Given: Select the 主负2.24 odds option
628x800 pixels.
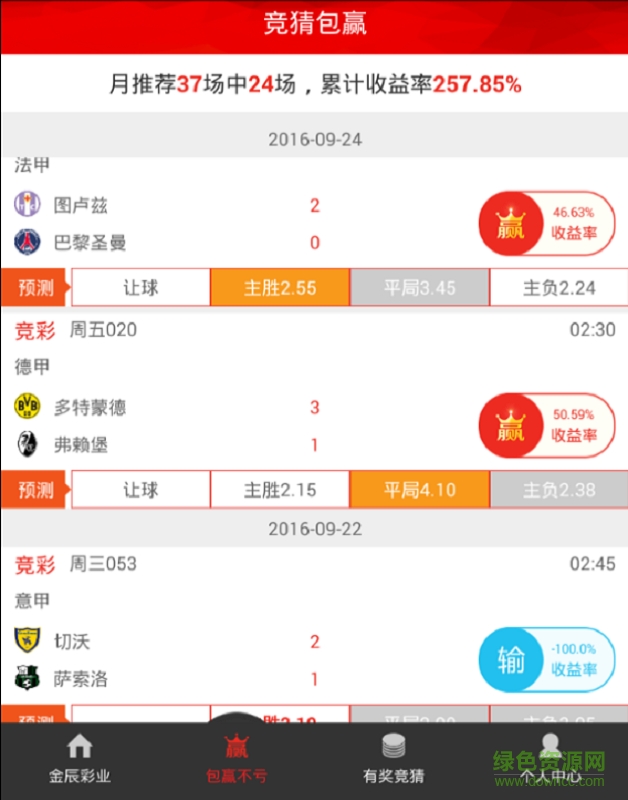Looking at the screenshot, I should click(558, 288).
